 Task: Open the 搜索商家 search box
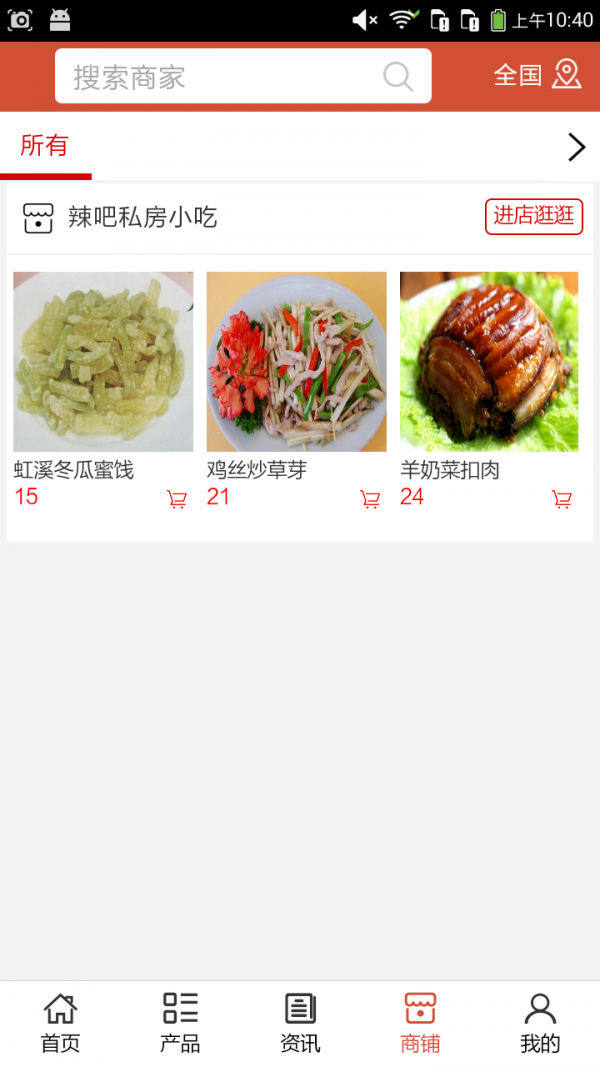click(x=230, y=77)
